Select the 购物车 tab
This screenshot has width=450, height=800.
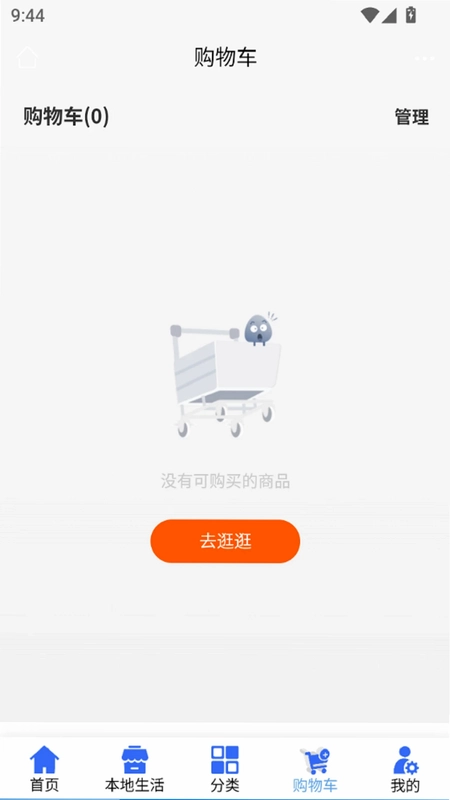tap(315, 768)
